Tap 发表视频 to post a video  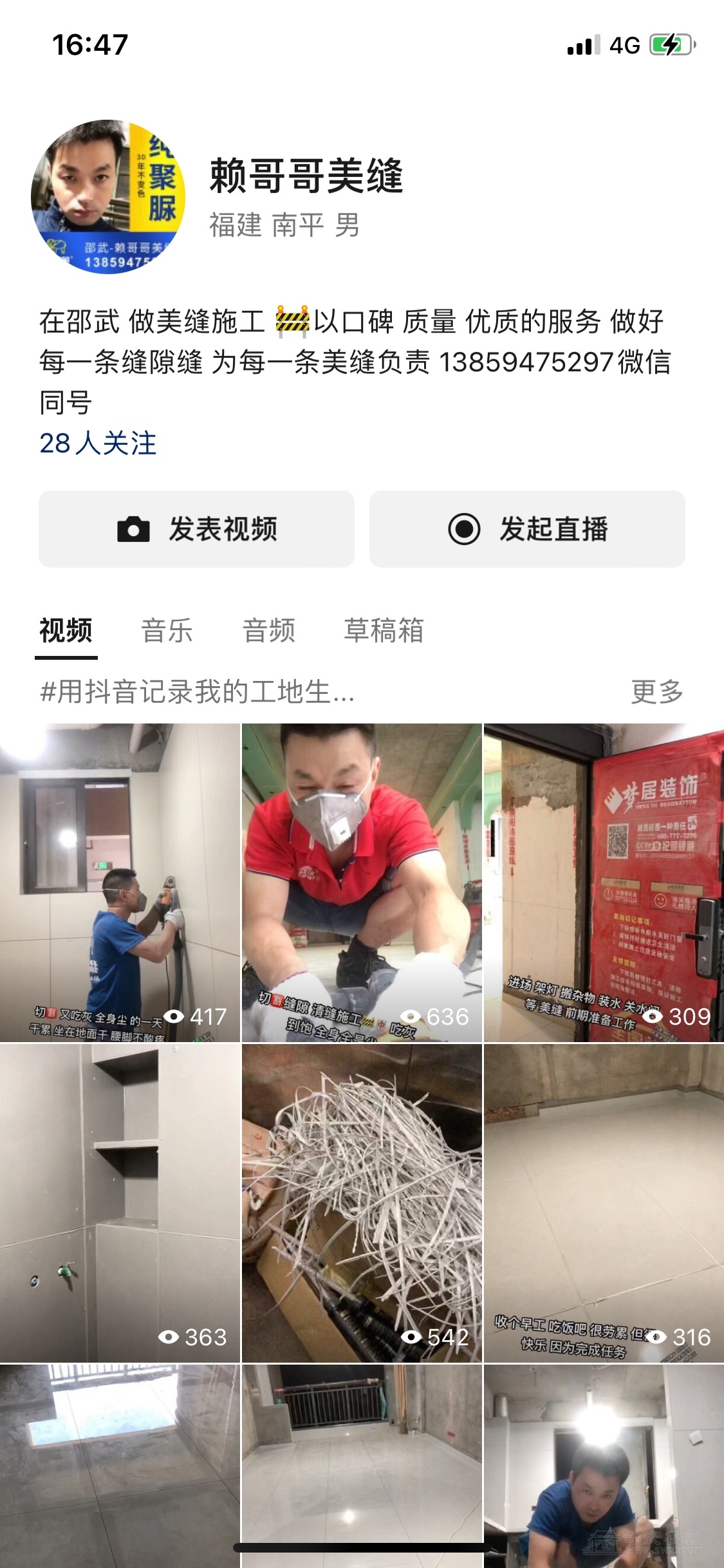pyautogui.click(x=196, y=529)
